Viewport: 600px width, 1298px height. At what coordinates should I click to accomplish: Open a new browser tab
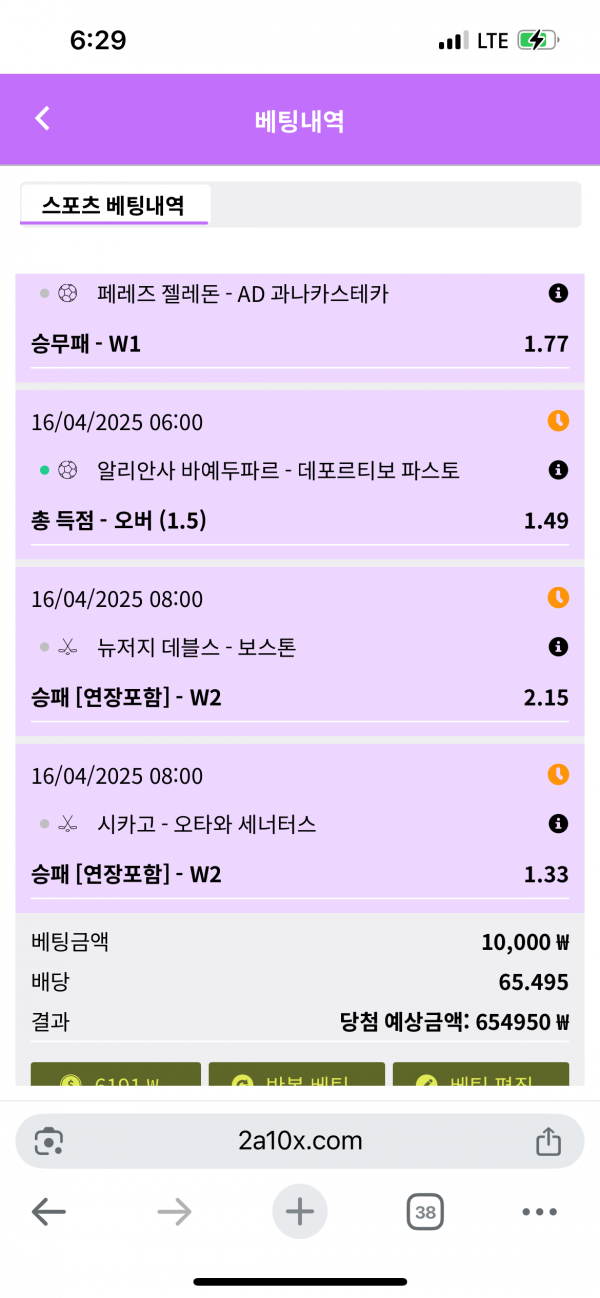point(300,1213)
